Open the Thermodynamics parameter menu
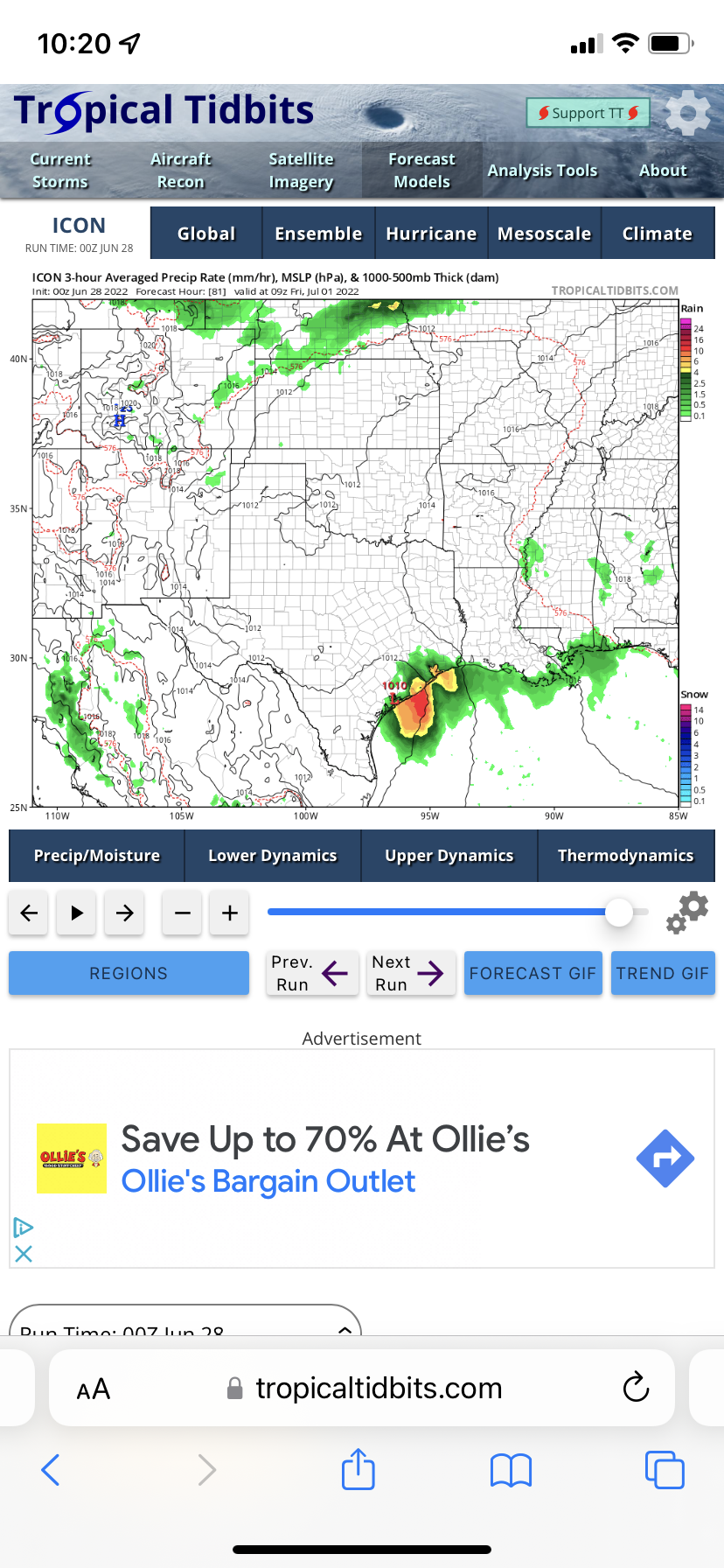 (625, 856)
